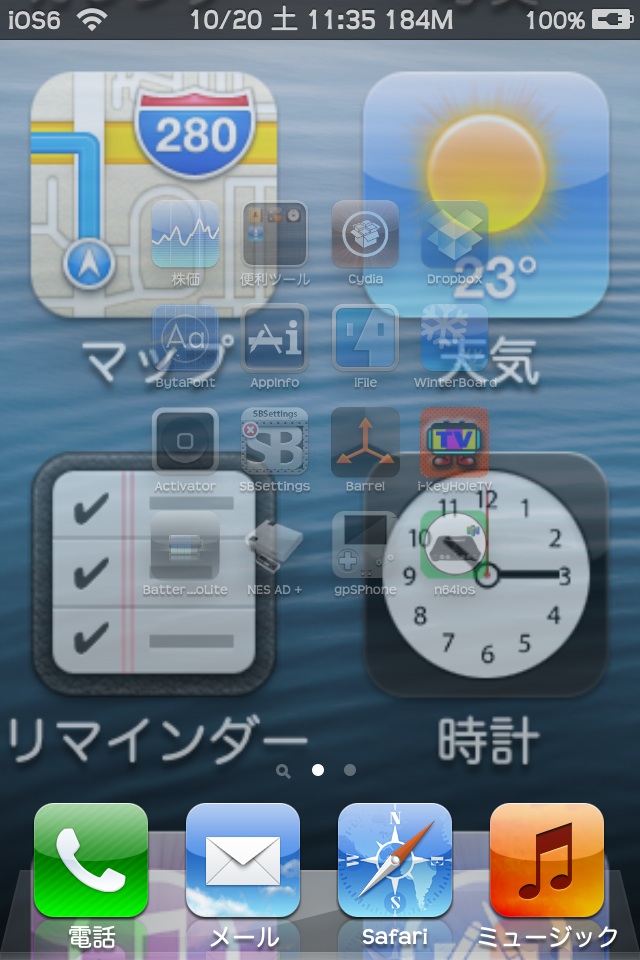This screenshot has width=640, height=960.
Task: Open the メール mail app
Action: [x=243, y=861]
